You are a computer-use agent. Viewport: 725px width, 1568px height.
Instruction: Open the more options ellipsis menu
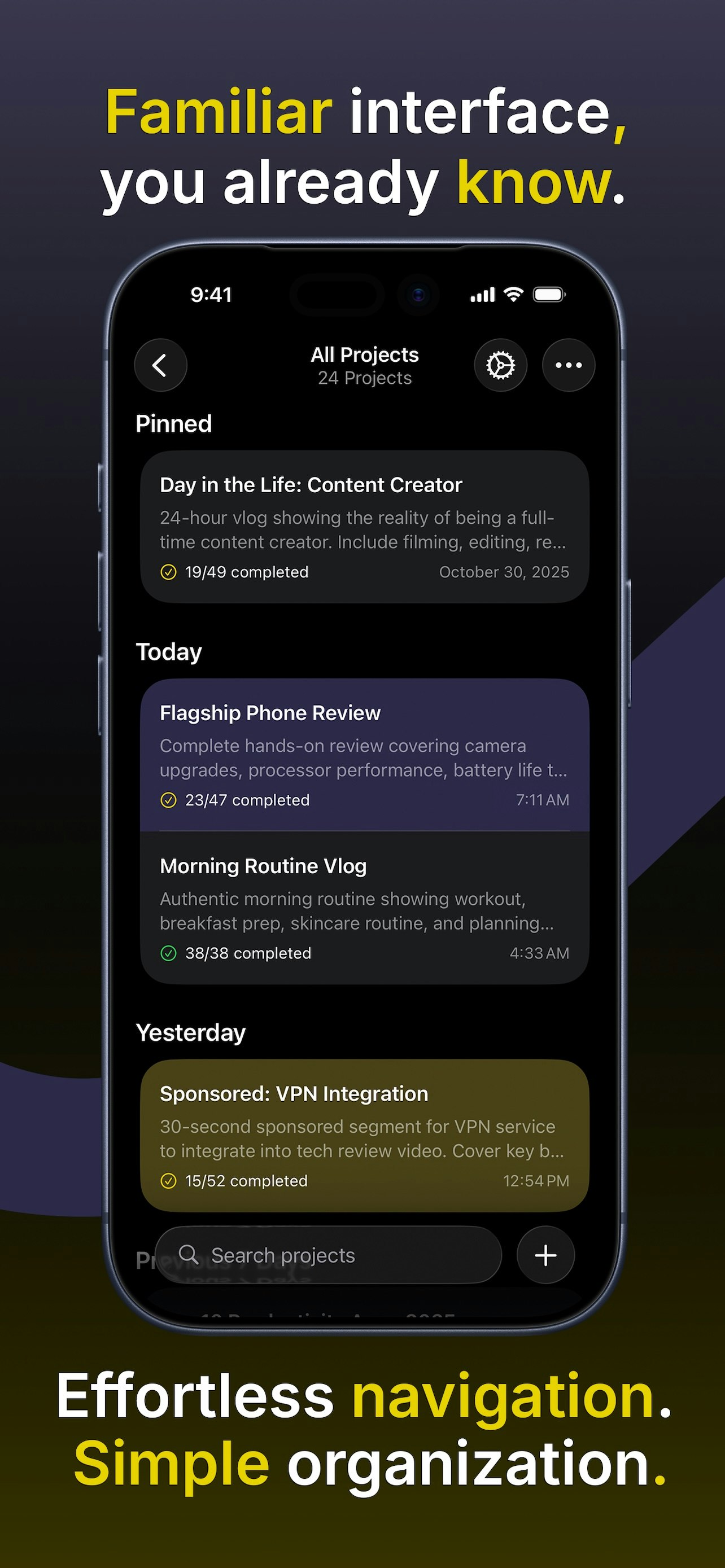568,365
